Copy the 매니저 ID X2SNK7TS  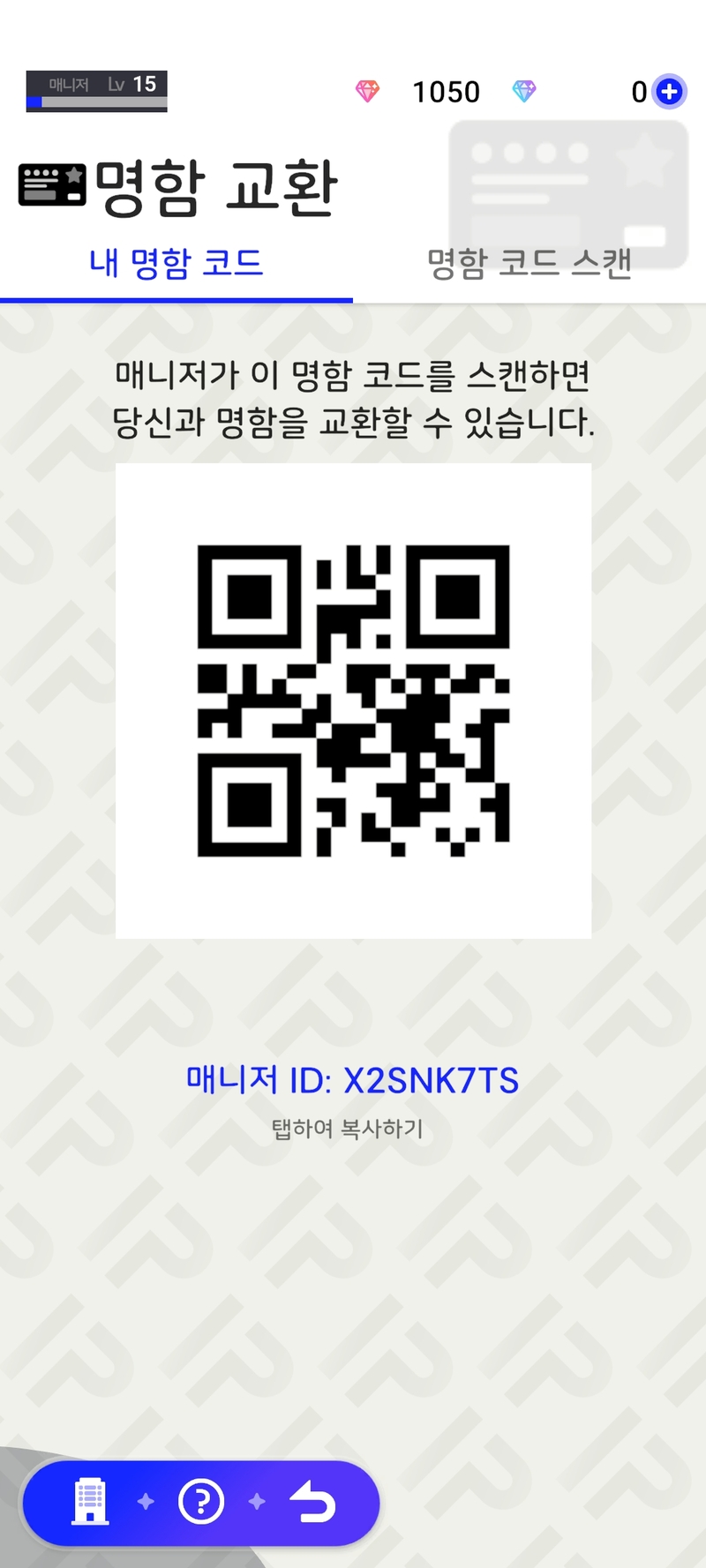click(352, 1081)
